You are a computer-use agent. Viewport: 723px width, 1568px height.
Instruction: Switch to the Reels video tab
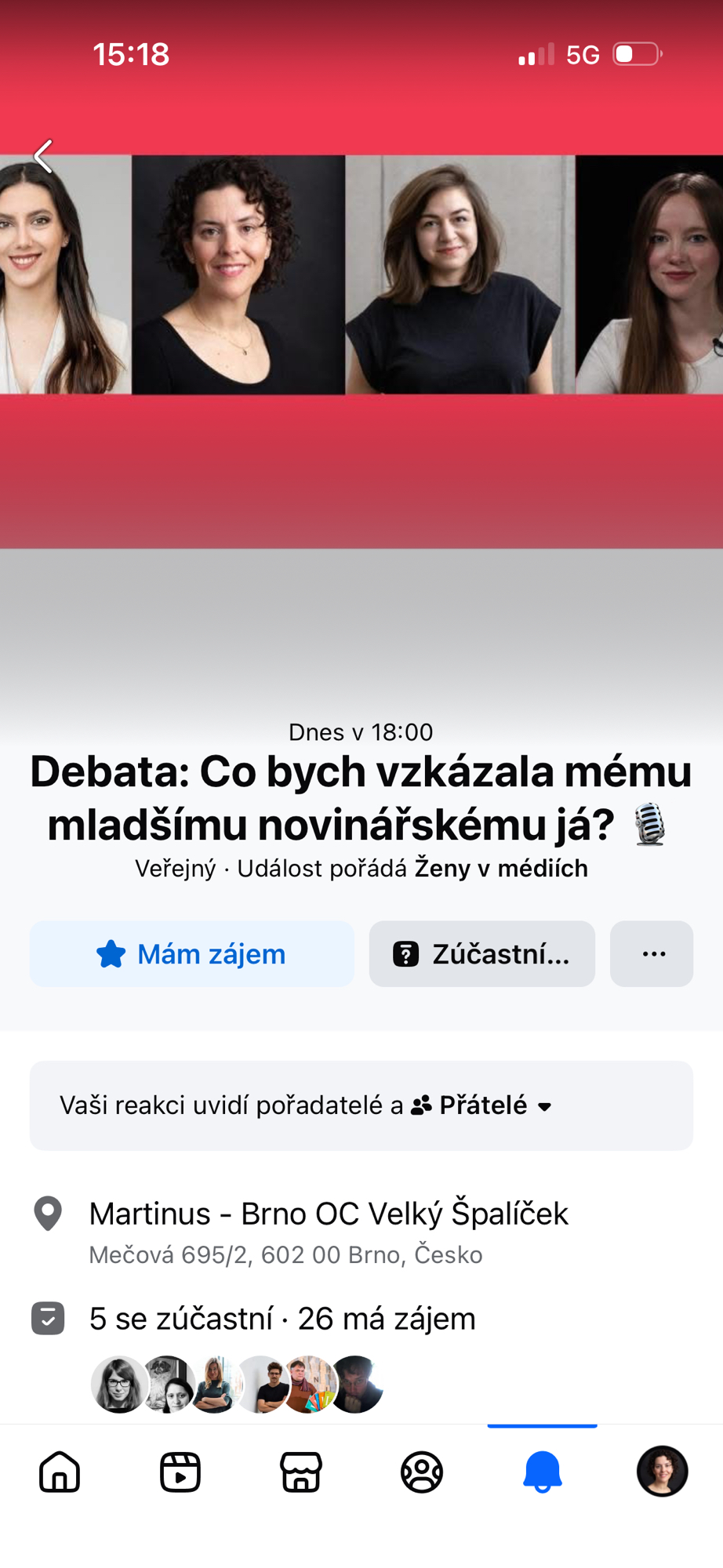180,1472
